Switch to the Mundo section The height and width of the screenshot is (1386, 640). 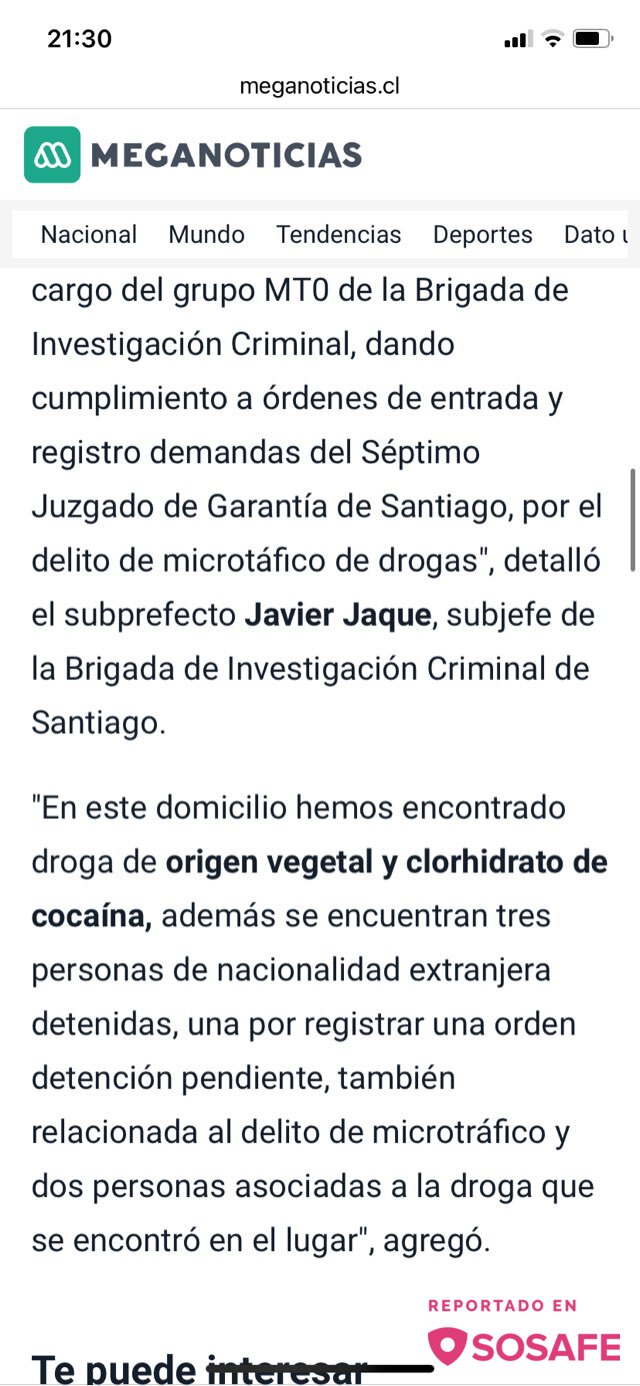click(206, 235)
